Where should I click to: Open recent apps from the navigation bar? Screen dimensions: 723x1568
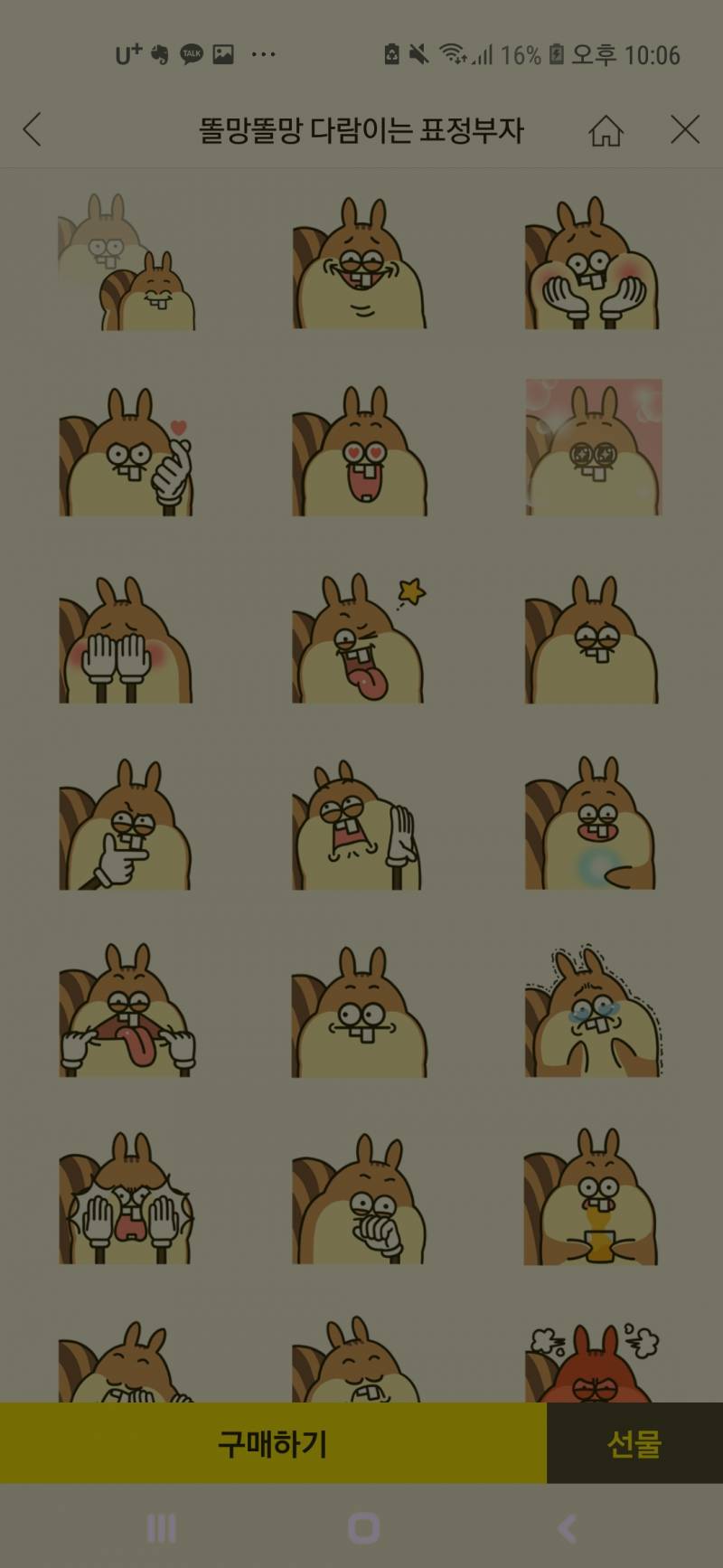[x=161, y=1528]
